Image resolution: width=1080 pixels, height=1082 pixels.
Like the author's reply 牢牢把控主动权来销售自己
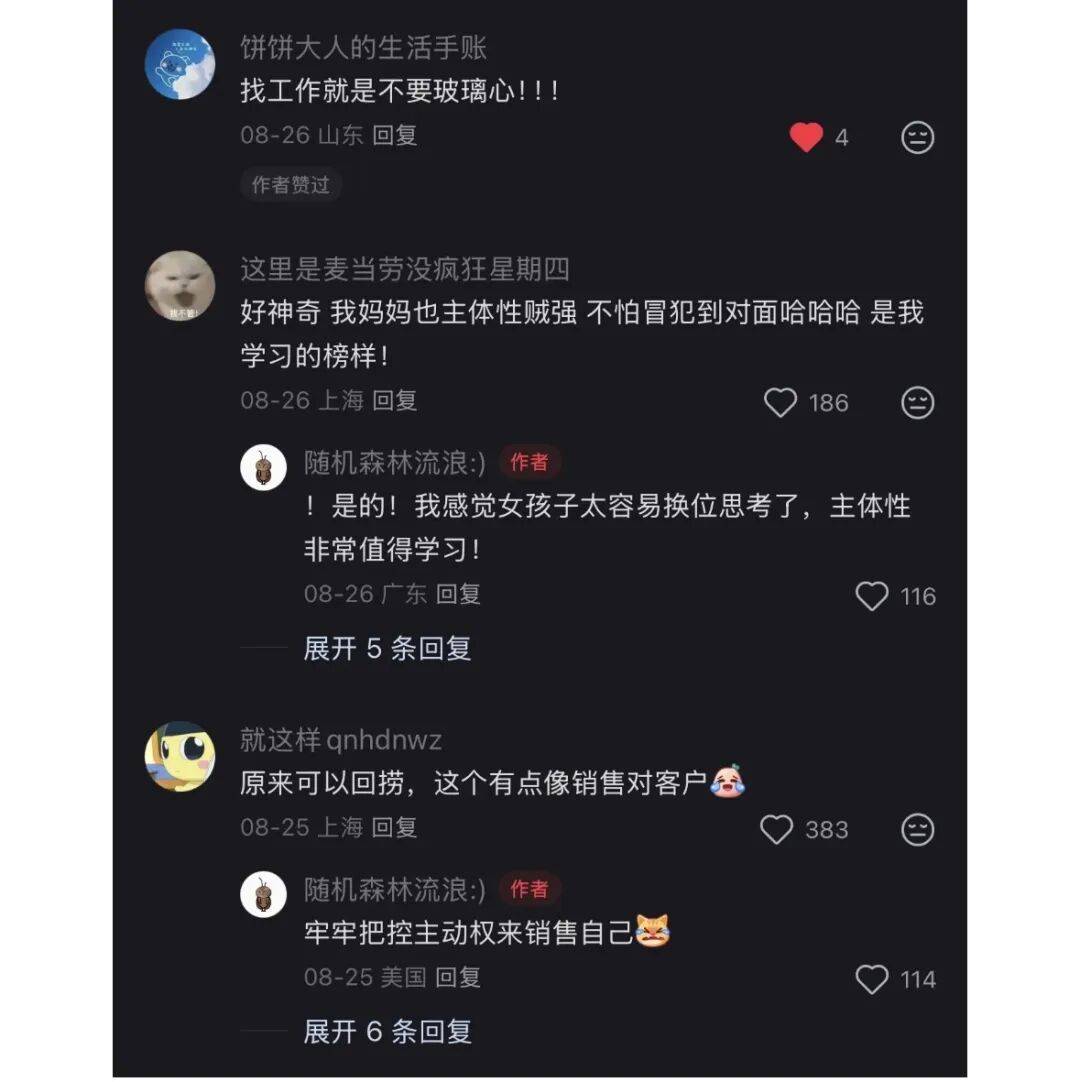(872, 979)
